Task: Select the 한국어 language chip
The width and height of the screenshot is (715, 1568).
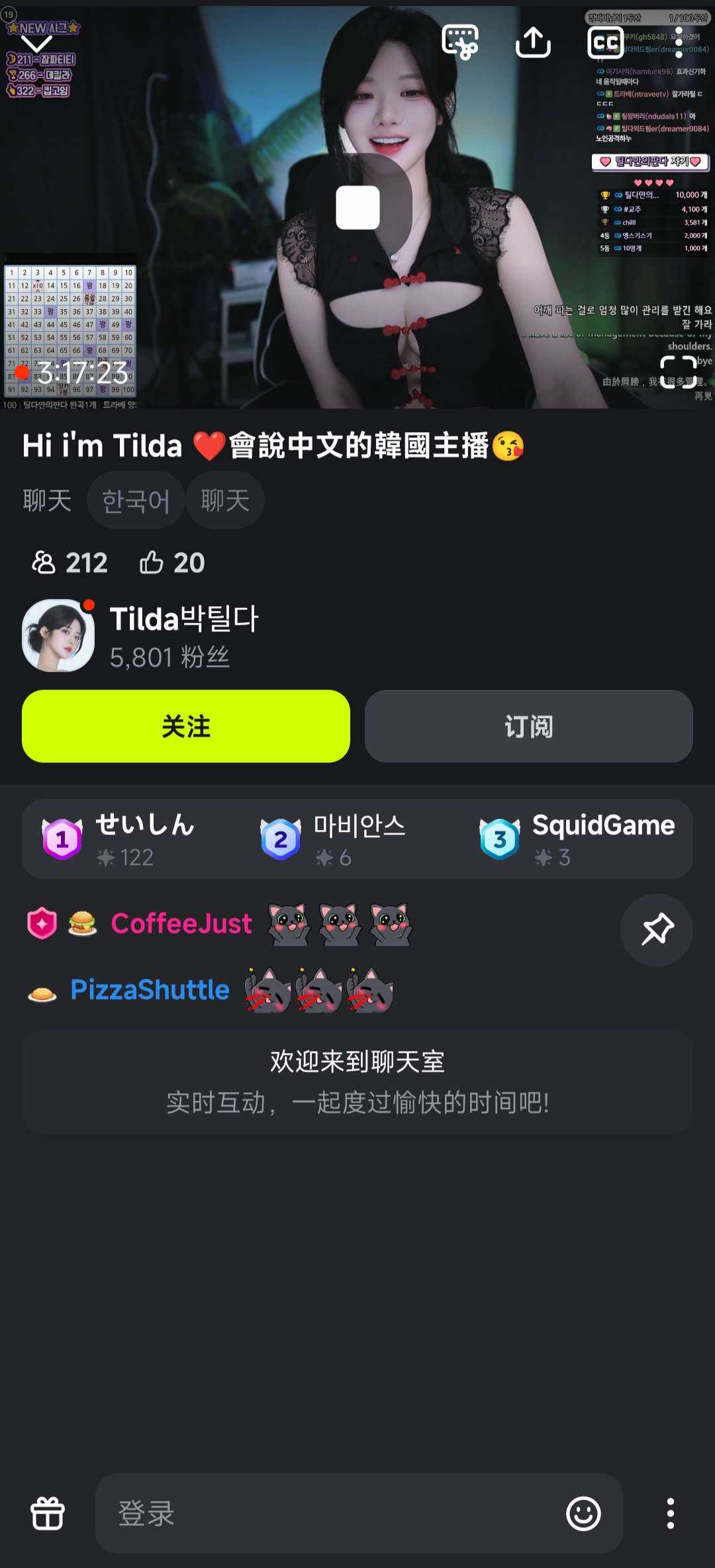Action: click(x=136, y=500)
